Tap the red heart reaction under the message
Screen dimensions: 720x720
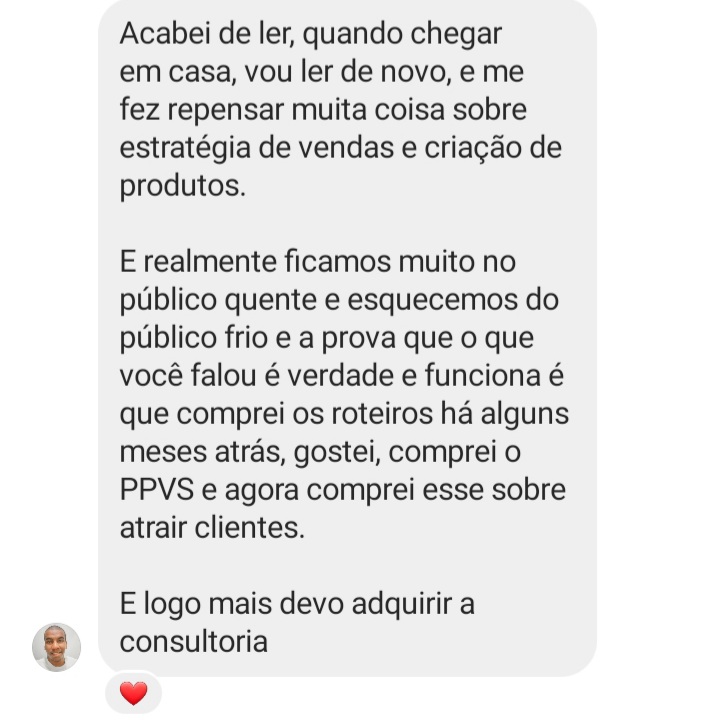coord(133,692)
